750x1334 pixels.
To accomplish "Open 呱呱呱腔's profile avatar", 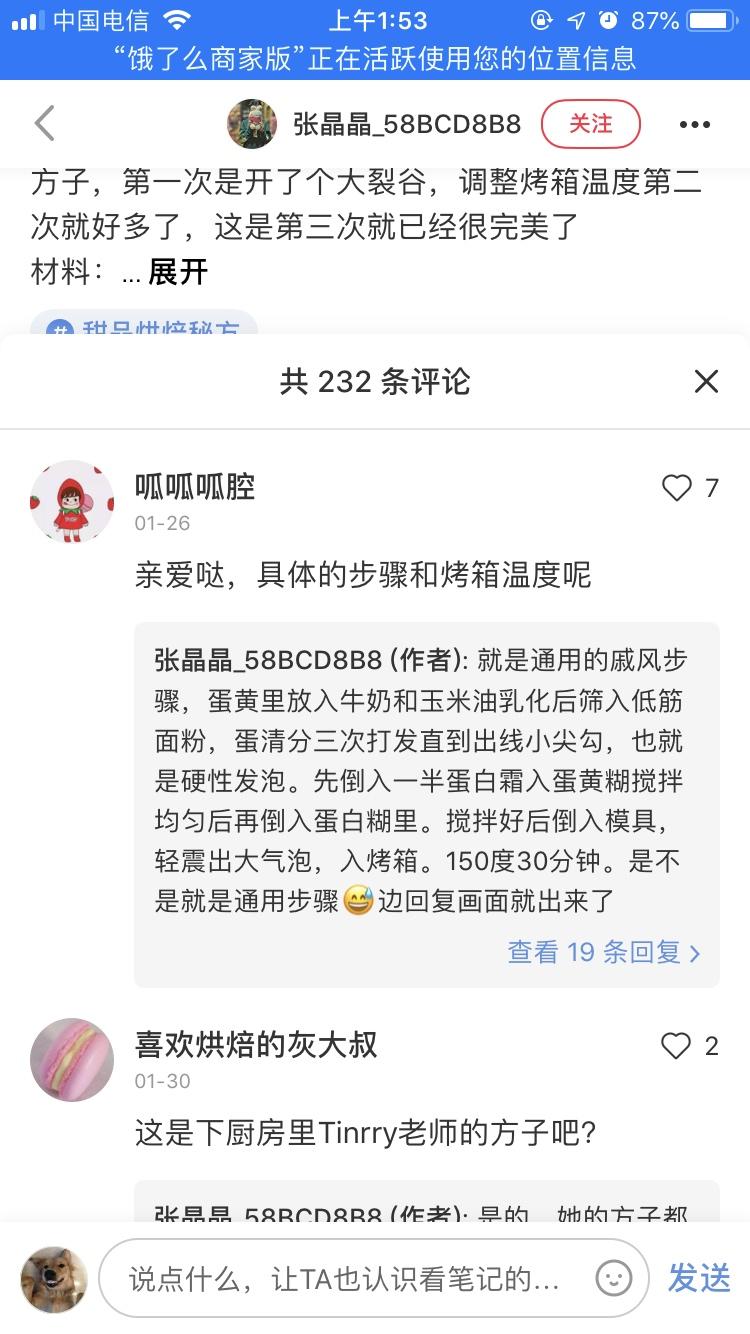I will pos(72,502).
